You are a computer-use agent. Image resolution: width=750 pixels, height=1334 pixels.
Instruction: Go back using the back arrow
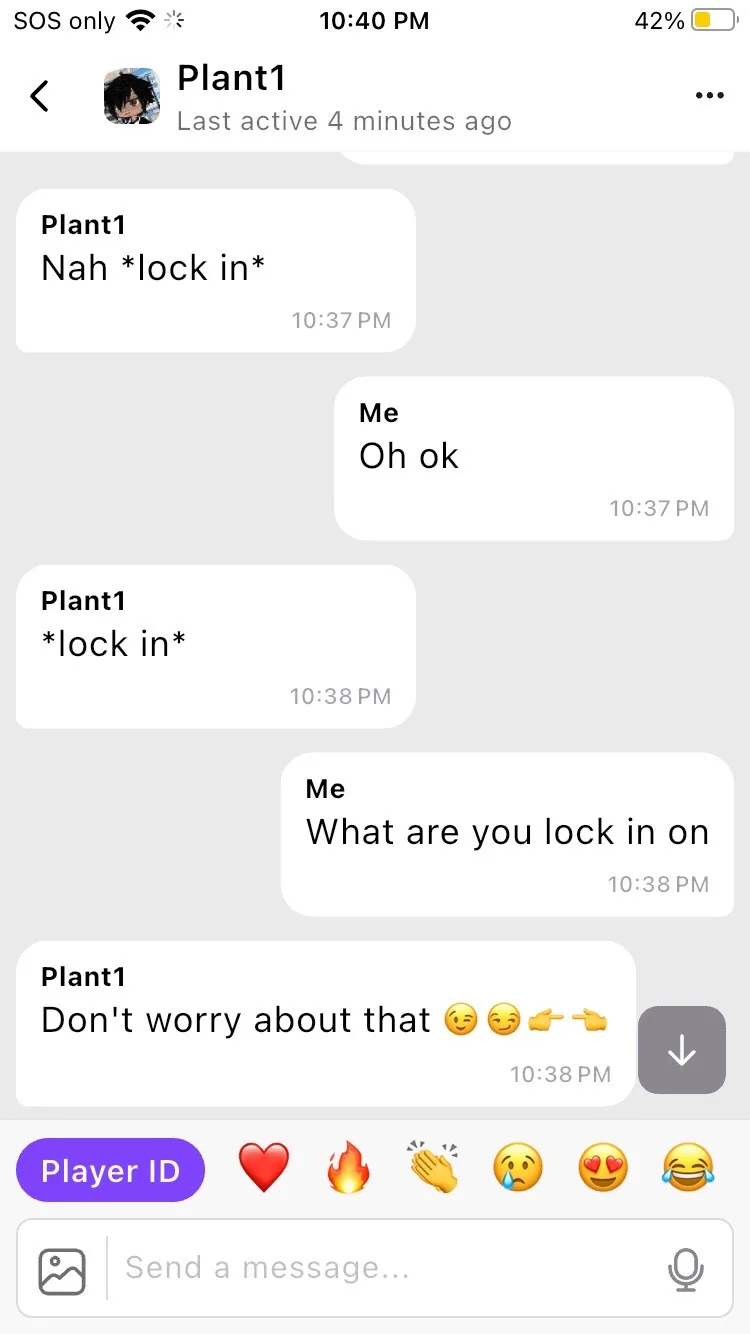click(39, 96)
